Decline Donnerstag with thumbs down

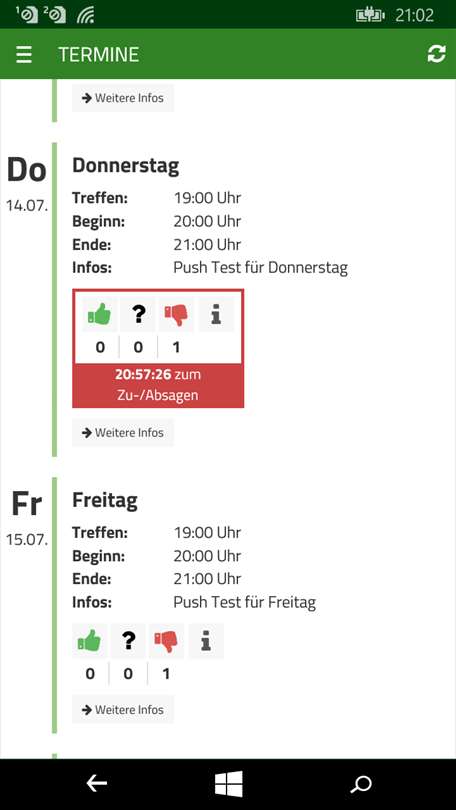[177, 314]
